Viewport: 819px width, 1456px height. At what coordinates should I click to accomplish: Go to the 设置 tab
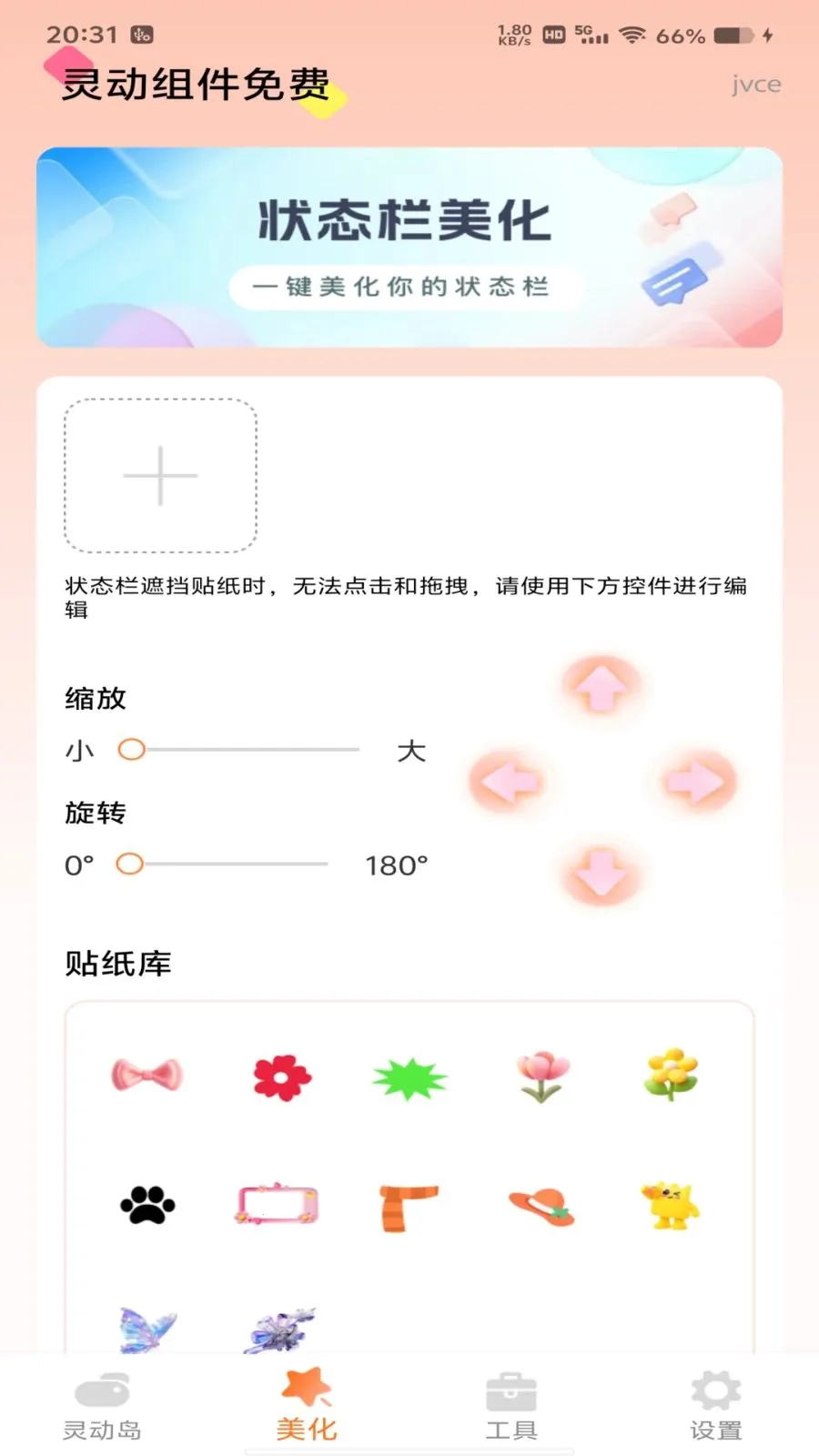point(716,1406)
